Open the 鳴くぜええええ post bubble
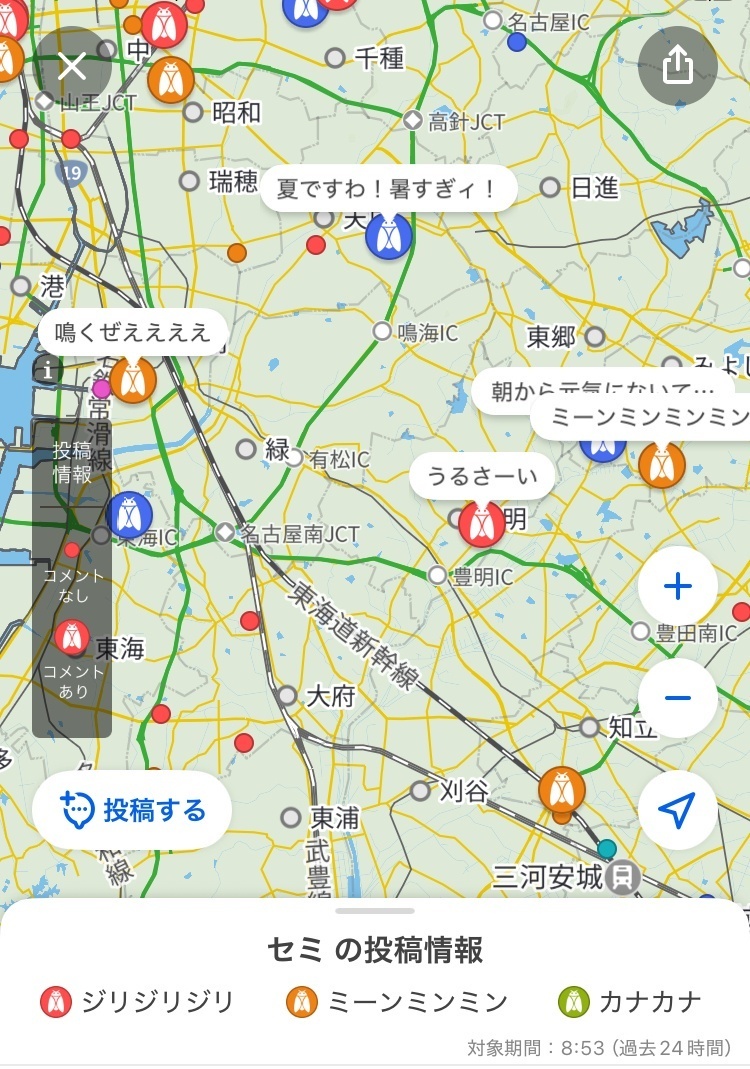 (x=132, y=333)
